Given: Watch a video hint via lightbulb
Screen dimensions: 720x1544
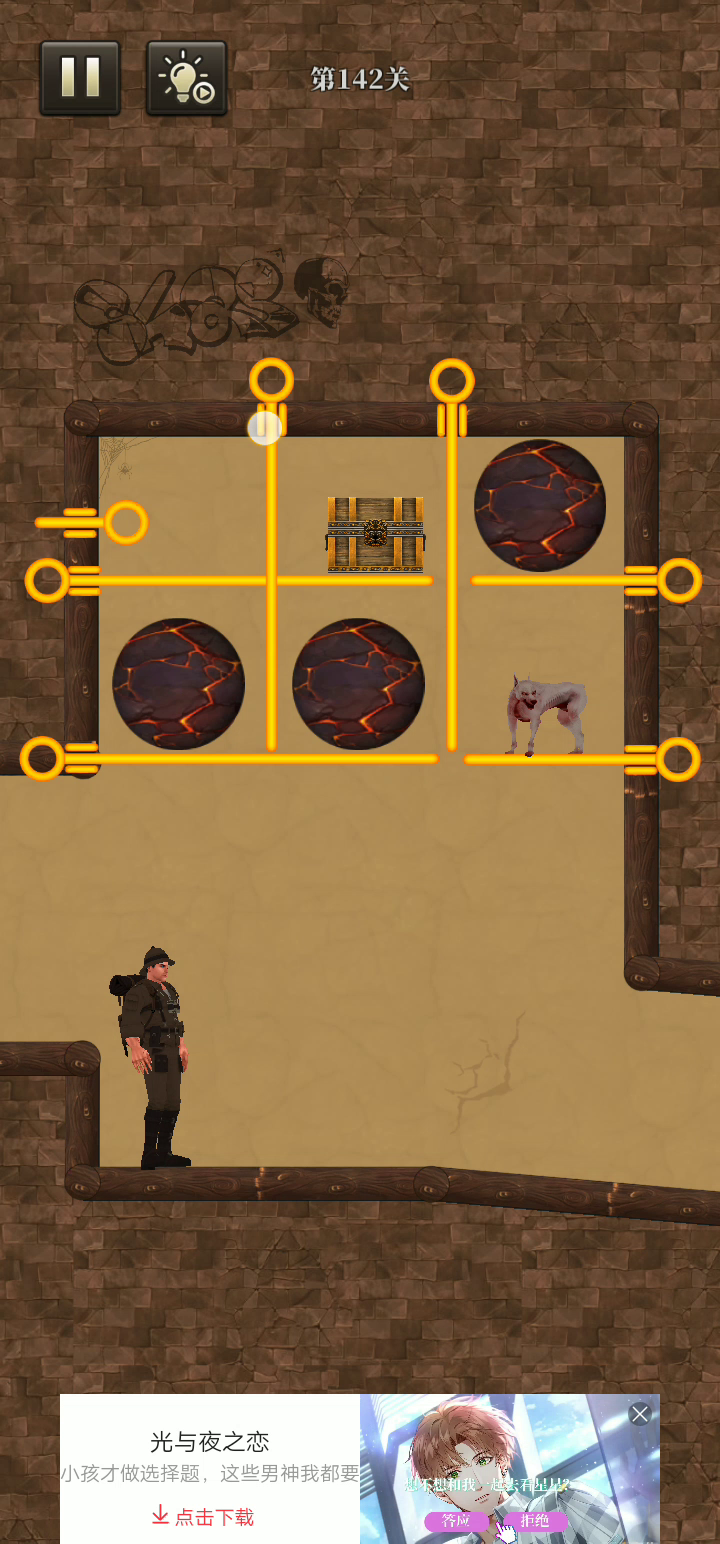Looking at the screenshot, I should (x=187, y=78).
